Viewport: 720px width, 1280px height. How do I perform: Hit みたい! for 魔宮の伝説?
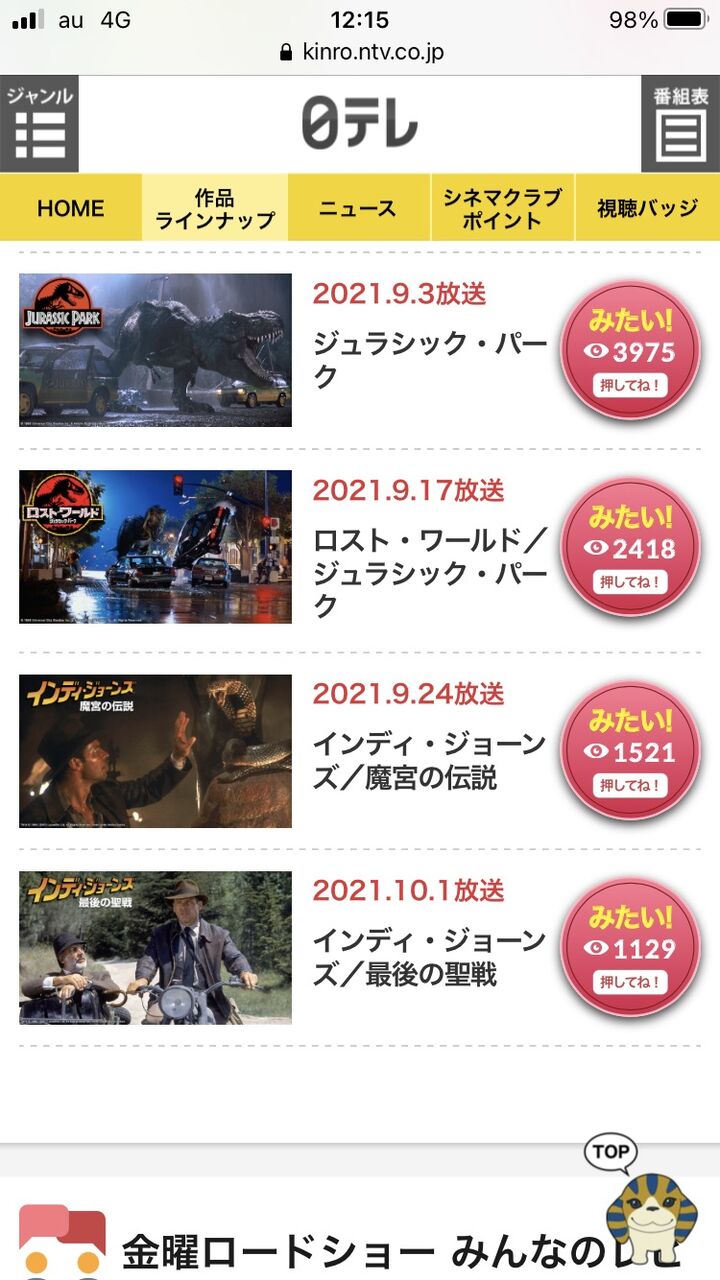[x=630, y=753]
